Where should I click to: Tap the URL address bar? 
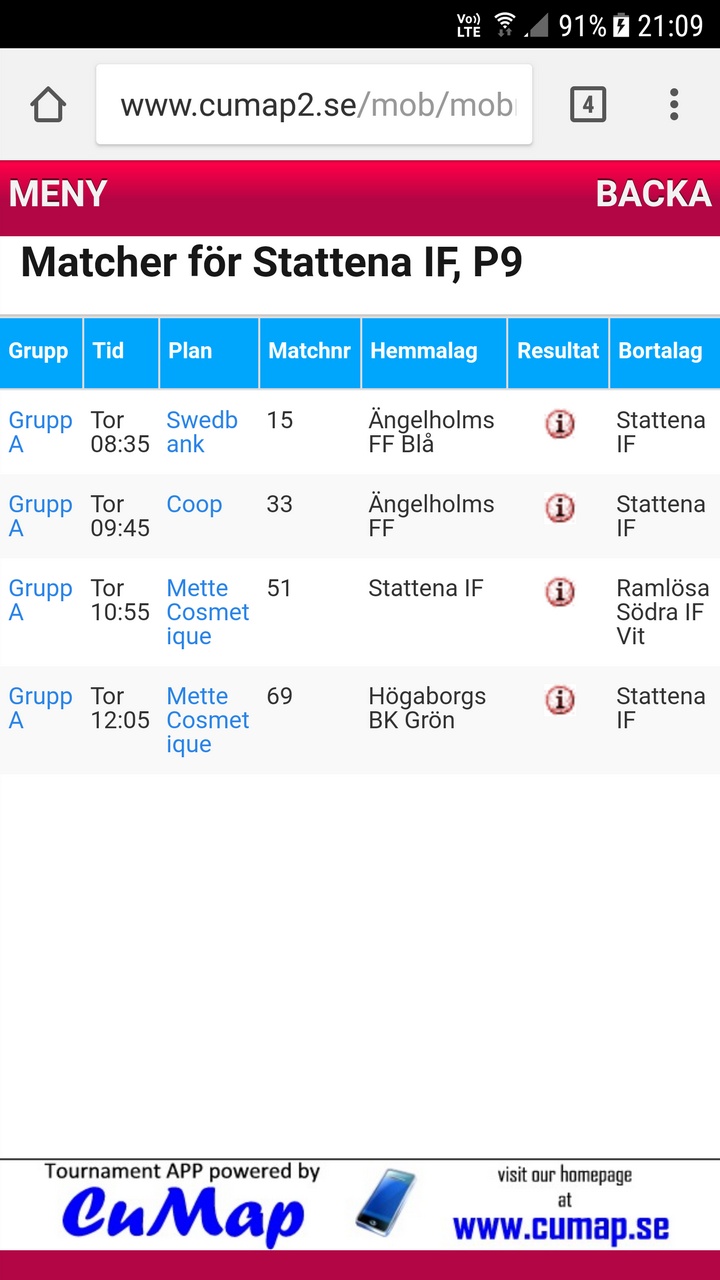[x=315, y=105]
